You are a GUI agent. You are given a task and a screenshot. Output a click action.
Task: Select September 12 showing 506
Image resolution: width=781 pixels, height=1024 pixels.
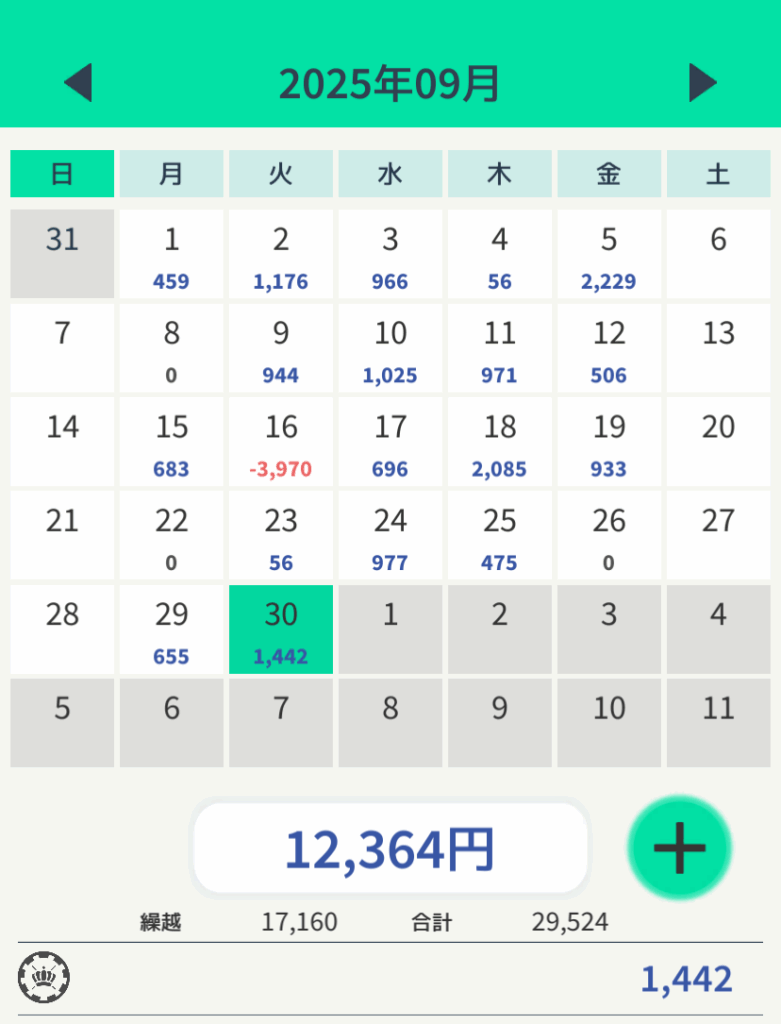click(609, 348)
